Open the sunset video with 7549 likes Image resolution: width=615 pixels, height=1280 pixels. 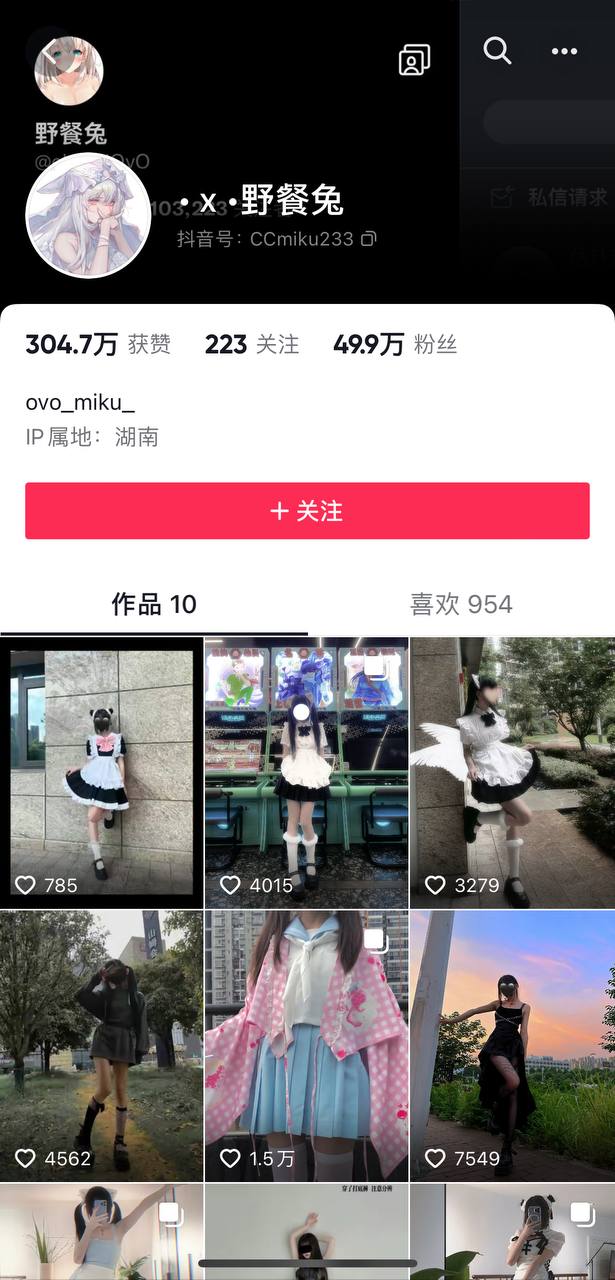click(x=512, y=1045)
